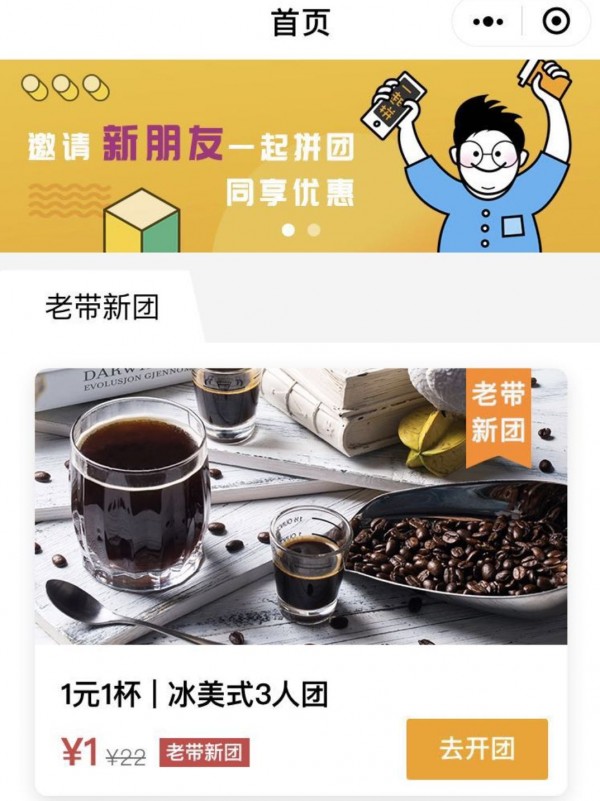Tap 去开团 to start a group
This screenshot has height=801, width=600.
[x=477, y=749]
